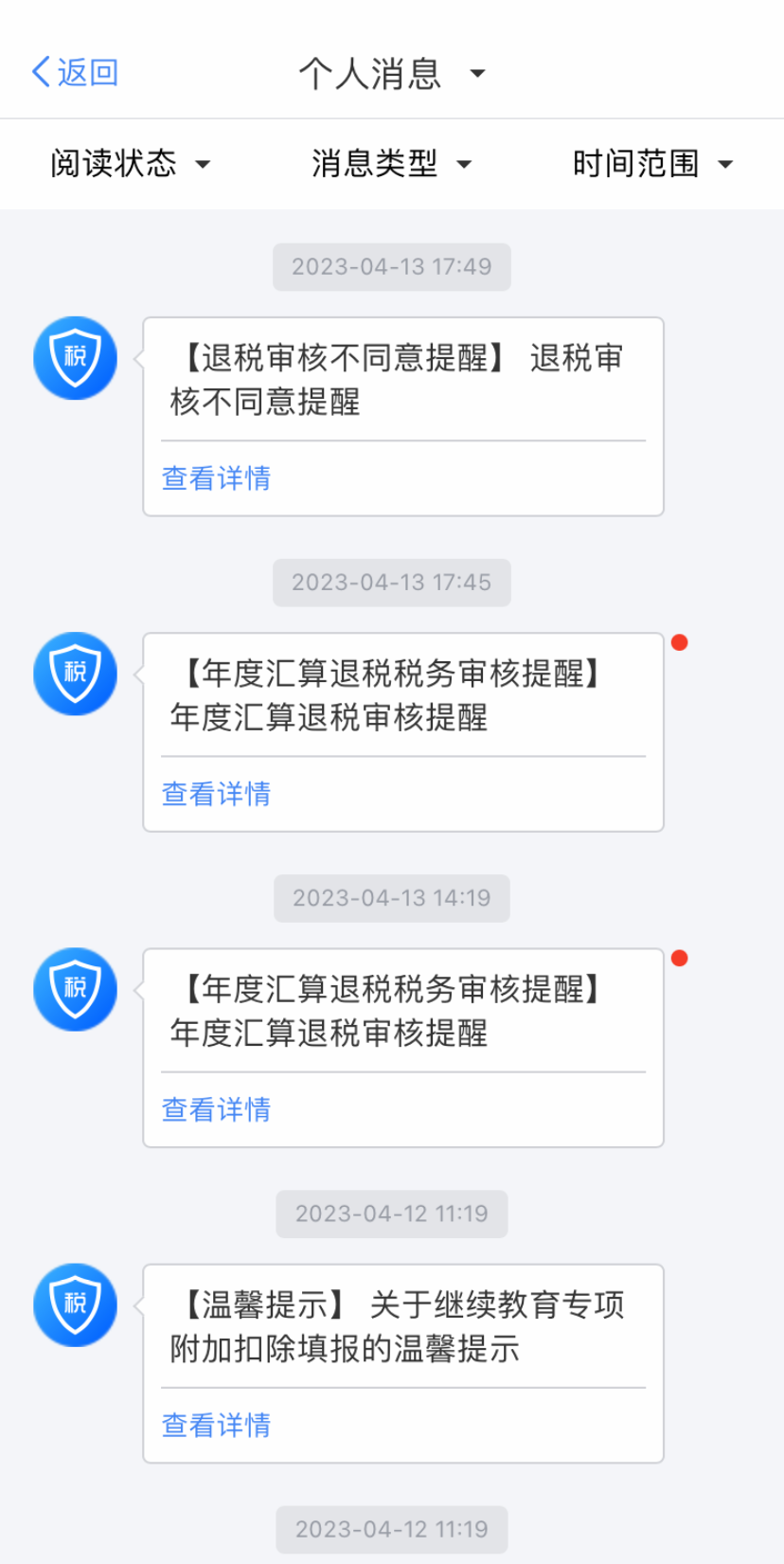View details of the 温馨提示 继续教育 message
784x1564 pixels.
(216, 1425)
